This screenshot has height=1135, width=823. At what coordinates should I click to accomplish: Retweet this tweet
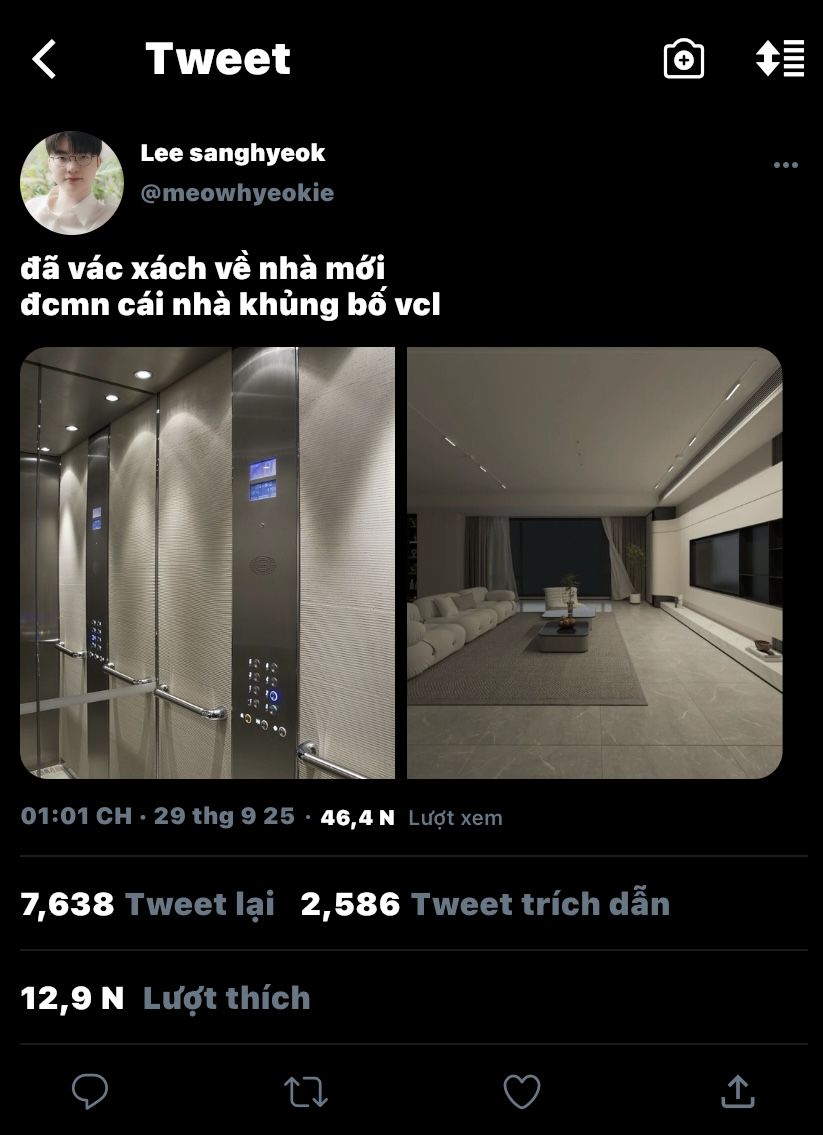306,1091
